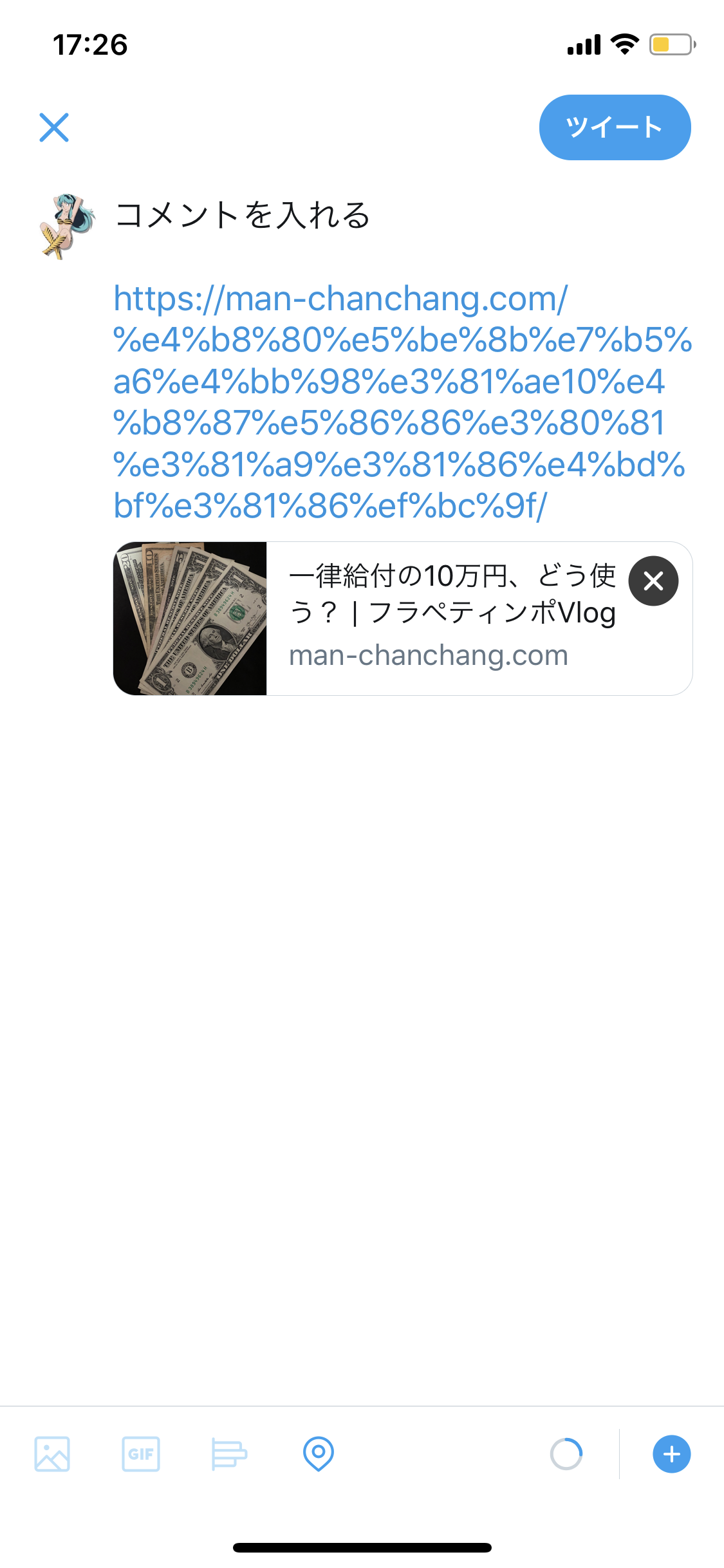Post with the ツイート button

[615, 127]
